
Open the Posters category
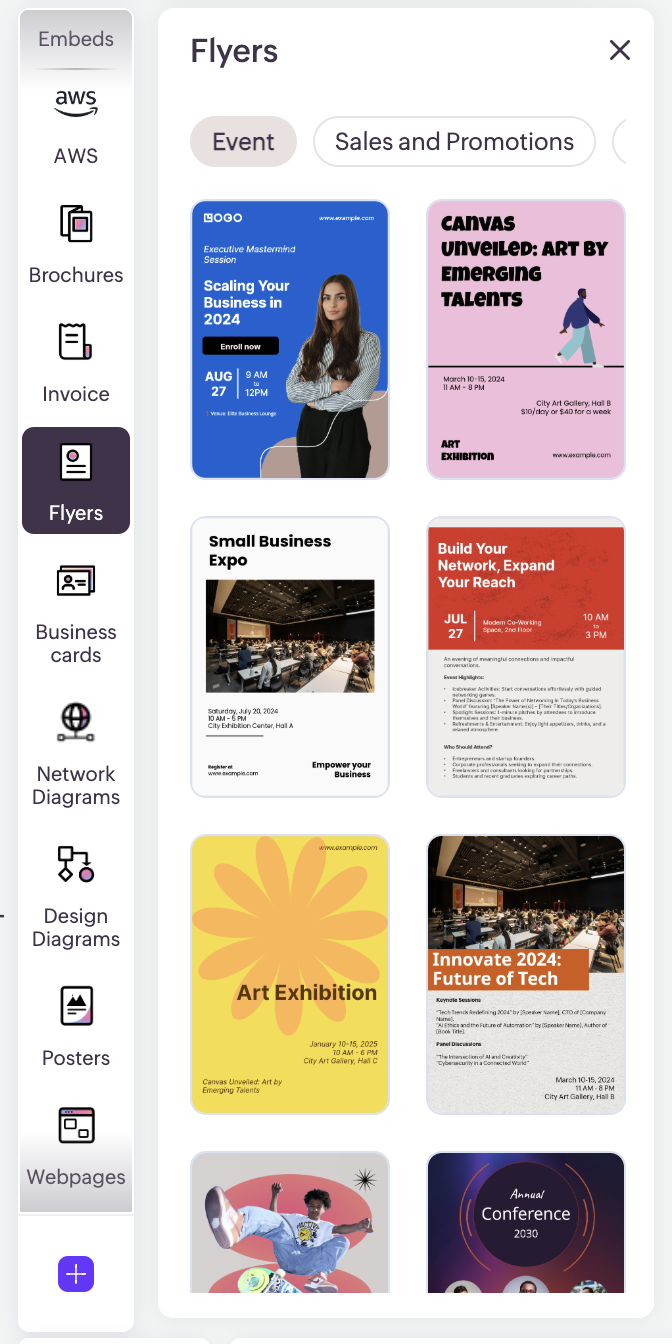pyautogui.click(x=76, y=1025)
